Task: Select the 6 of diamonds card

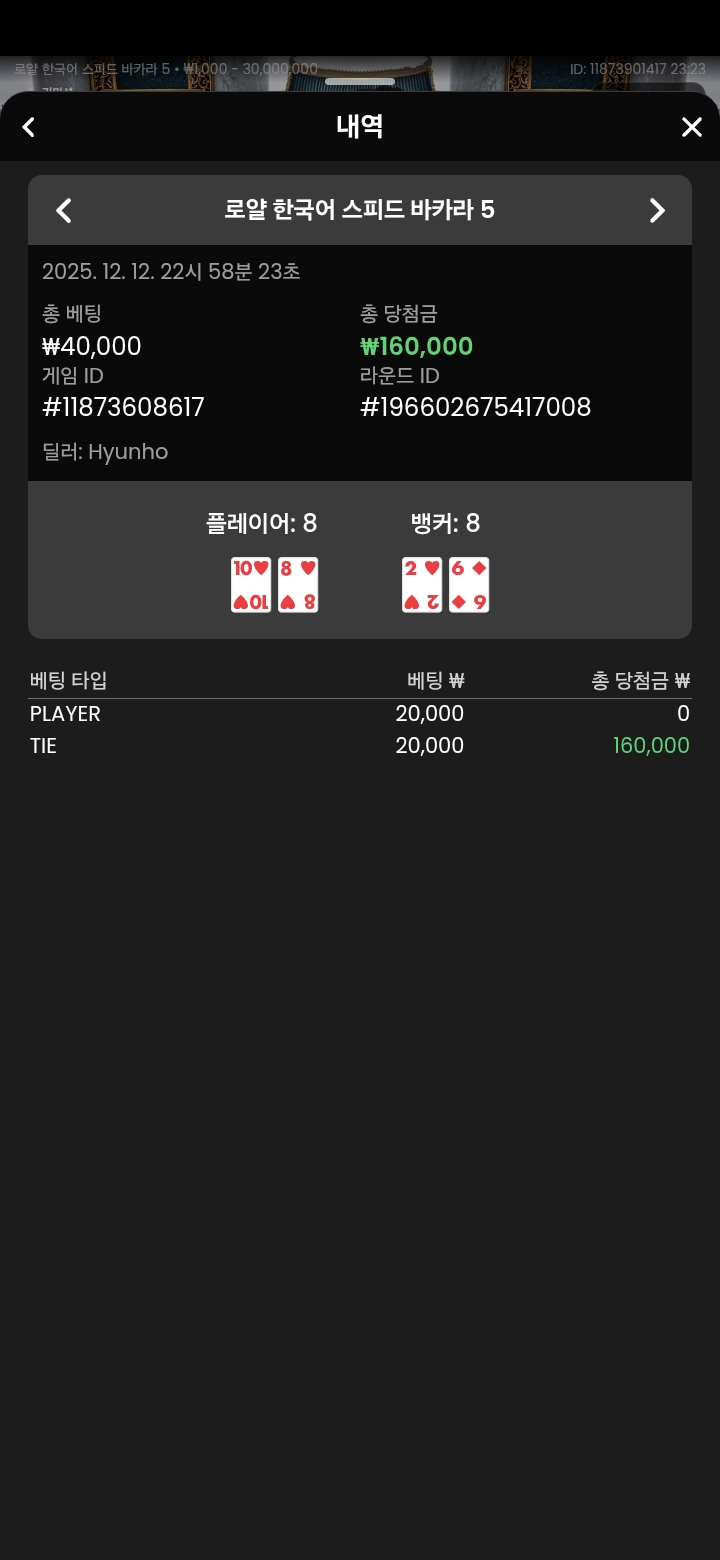Action: [x=469, y=584]
